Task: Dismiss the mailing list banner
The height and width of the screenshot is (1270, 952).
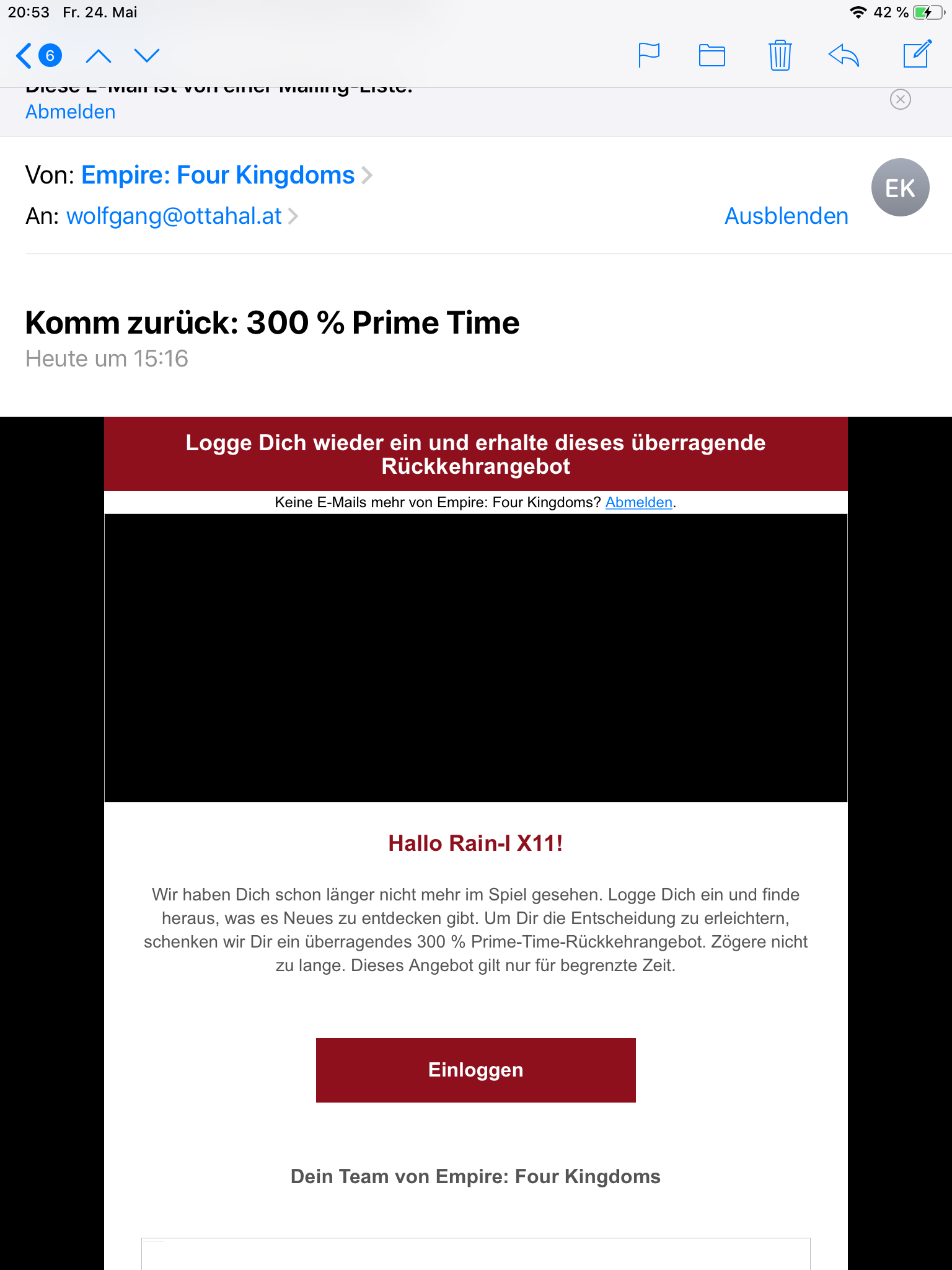Action: point(900,99)
